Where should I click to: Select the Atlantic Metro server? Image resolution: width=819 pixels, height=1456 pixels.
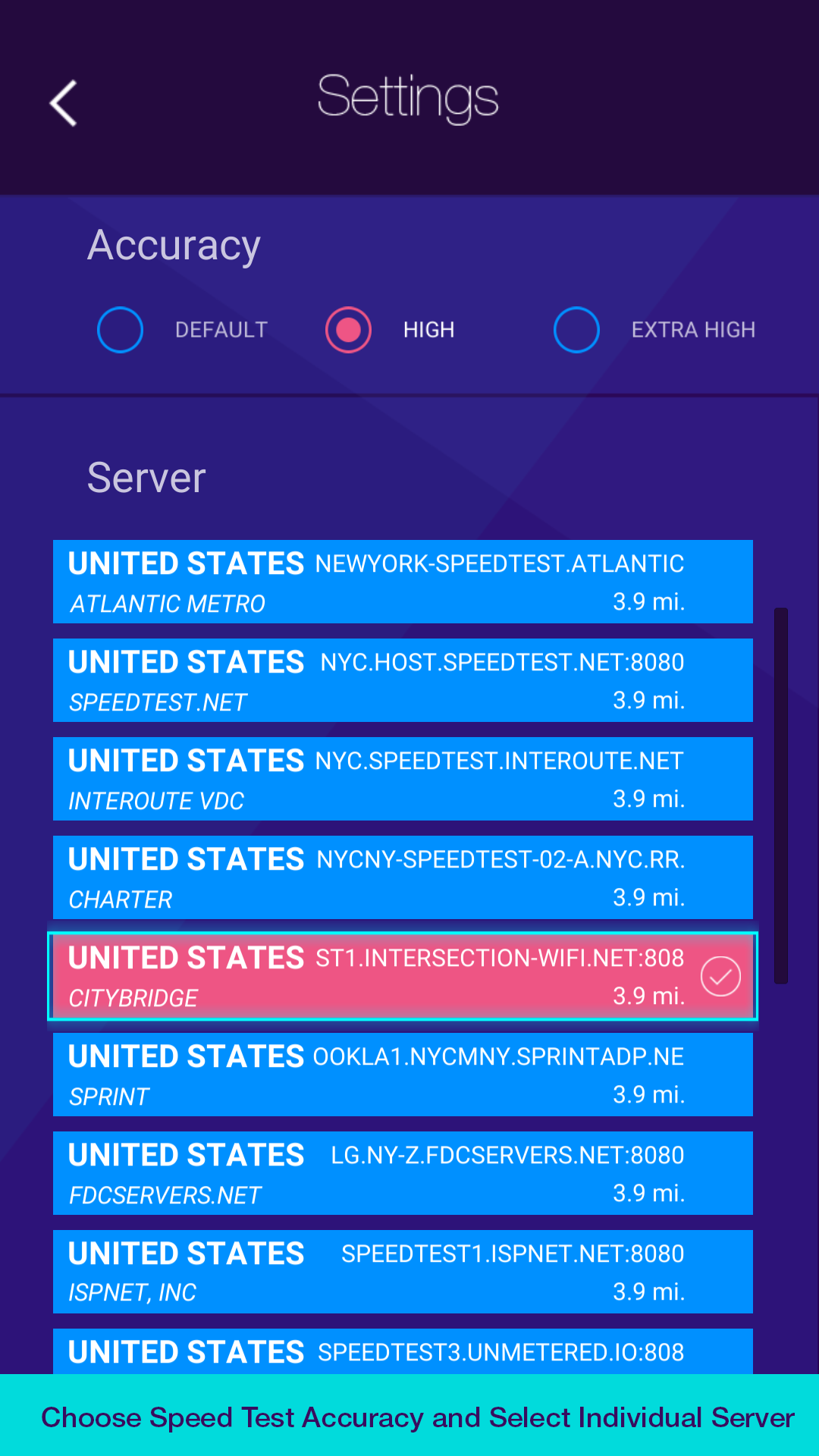click(402, 582)
